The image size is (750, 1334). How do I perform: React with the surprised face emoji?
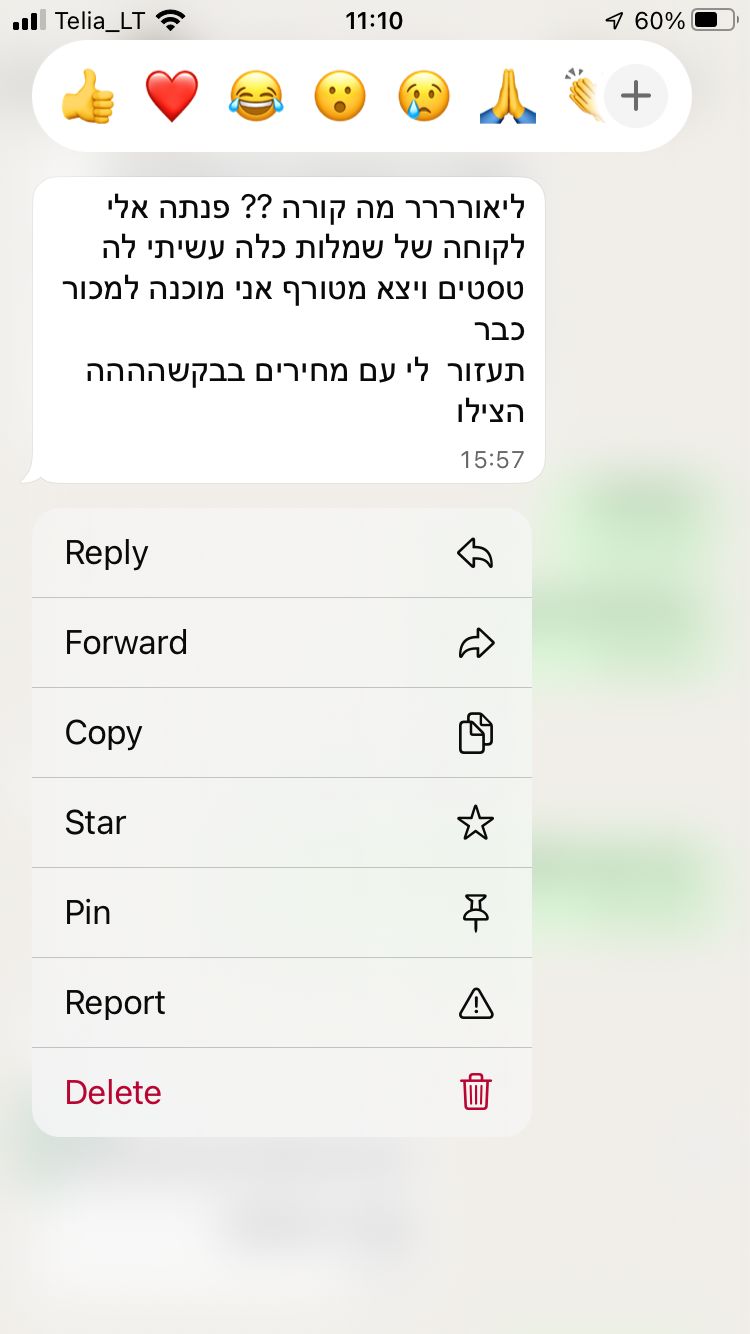click(340, 97)
